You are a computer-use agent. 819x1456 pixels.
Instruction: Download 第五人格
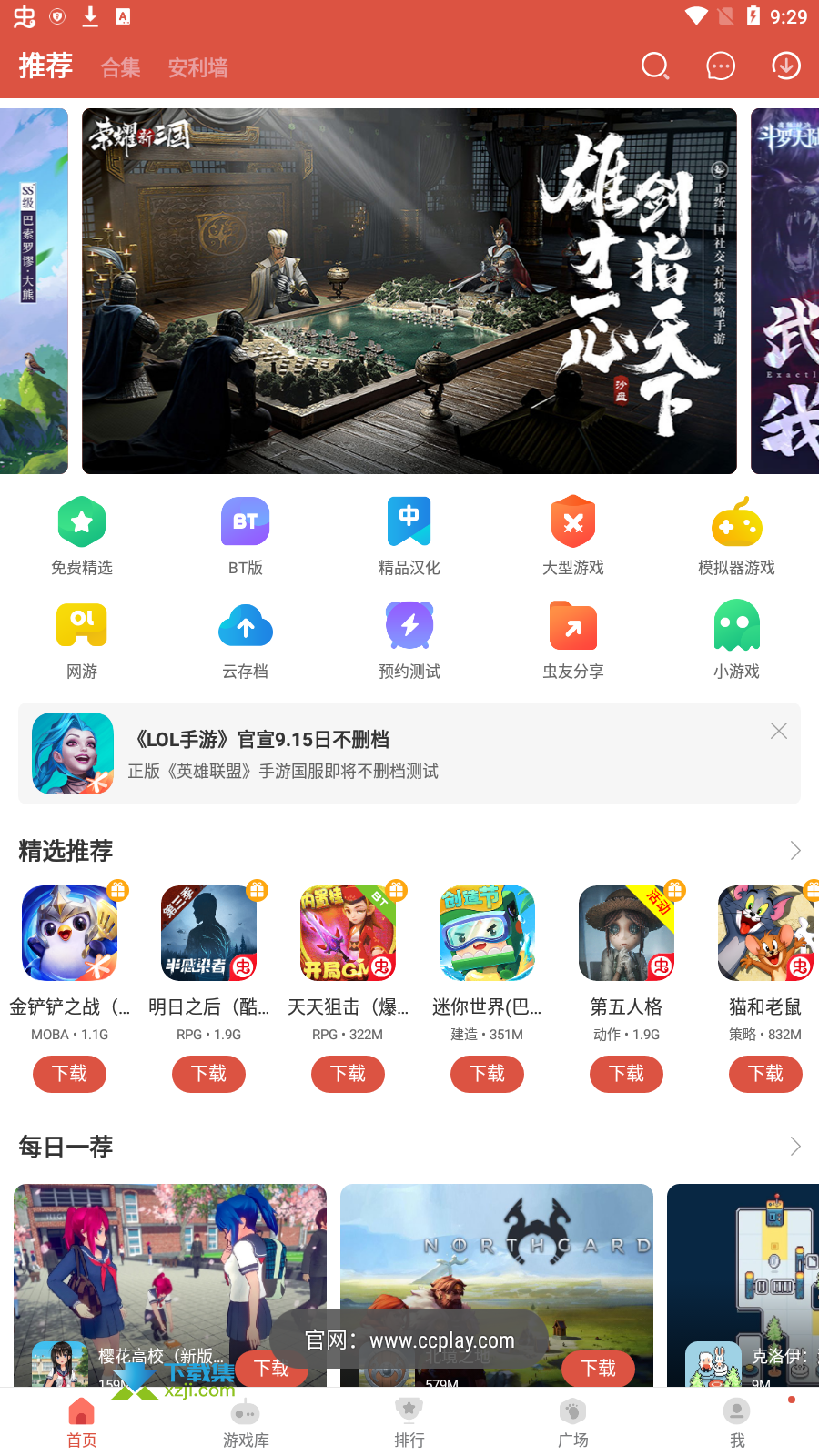626,1074
